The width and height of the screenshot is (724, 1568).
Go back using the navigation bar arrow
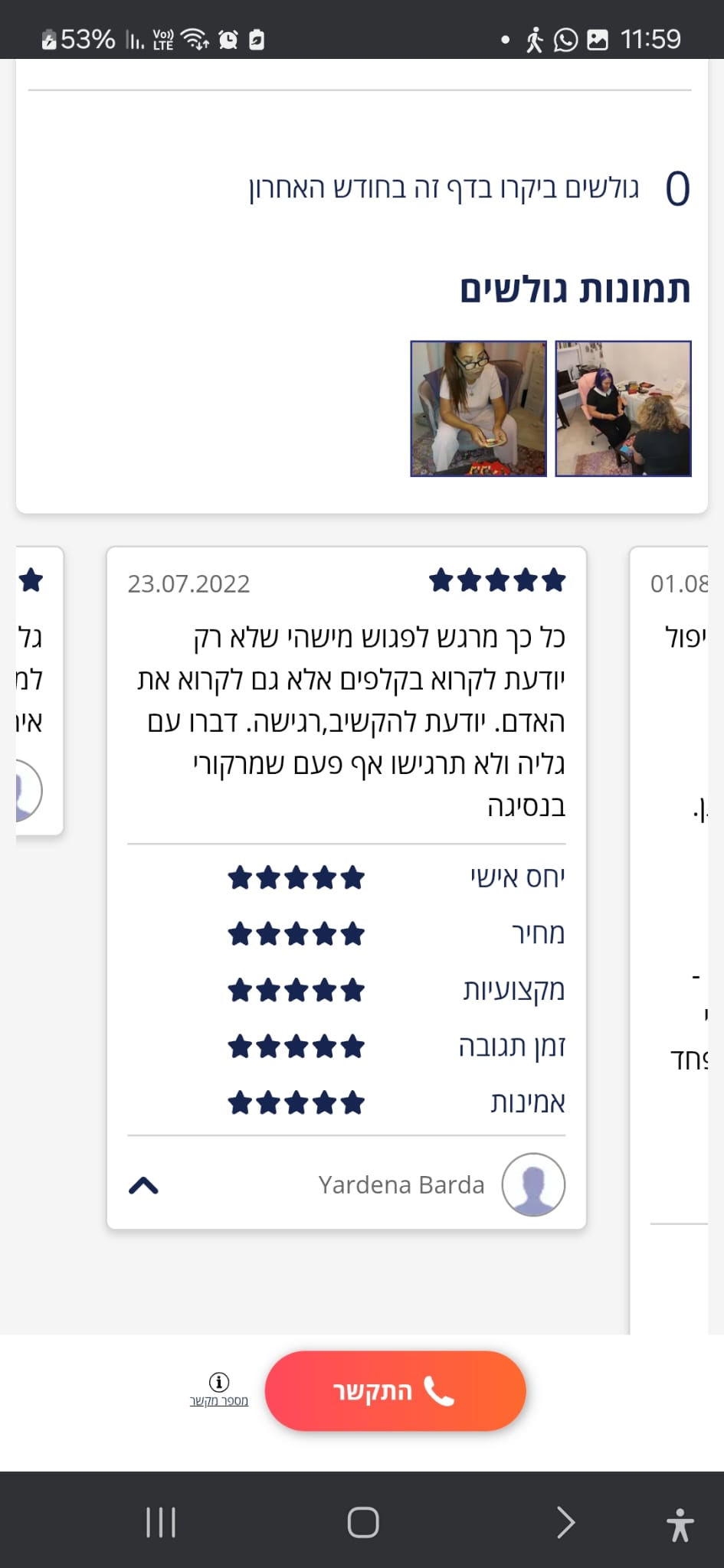[x=565, y=1523]
